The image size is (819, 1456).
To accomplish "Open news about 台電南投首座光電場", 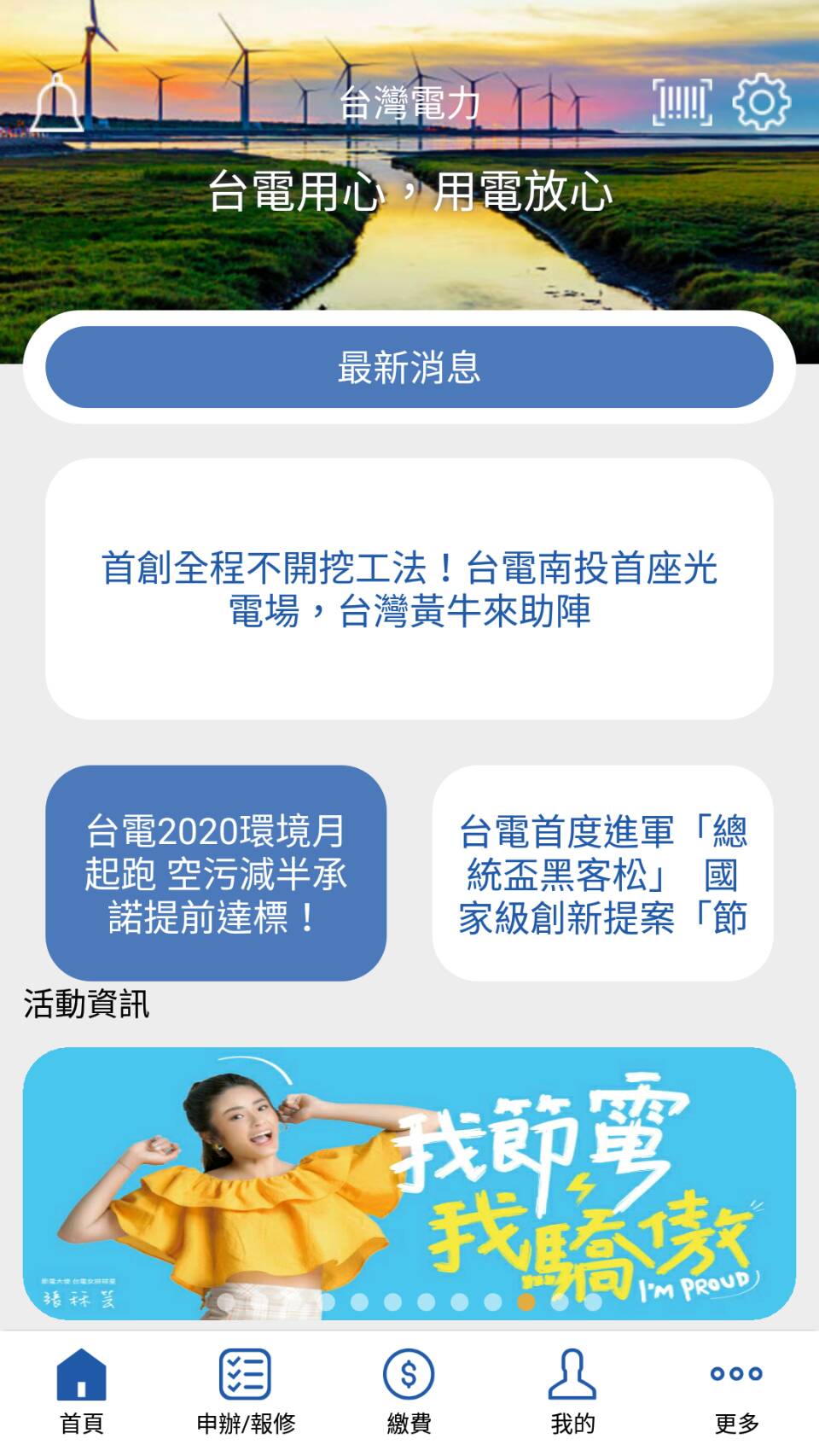I will [409, 589].
